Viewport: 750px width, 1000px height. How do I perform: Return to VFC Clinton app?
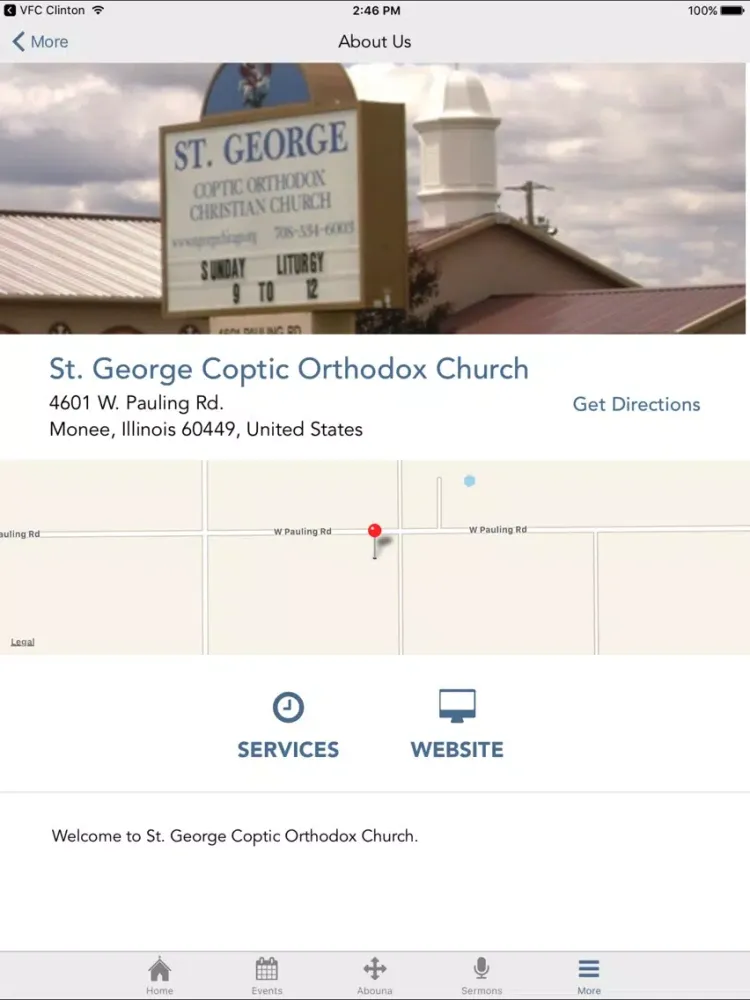tap(45, 10)
